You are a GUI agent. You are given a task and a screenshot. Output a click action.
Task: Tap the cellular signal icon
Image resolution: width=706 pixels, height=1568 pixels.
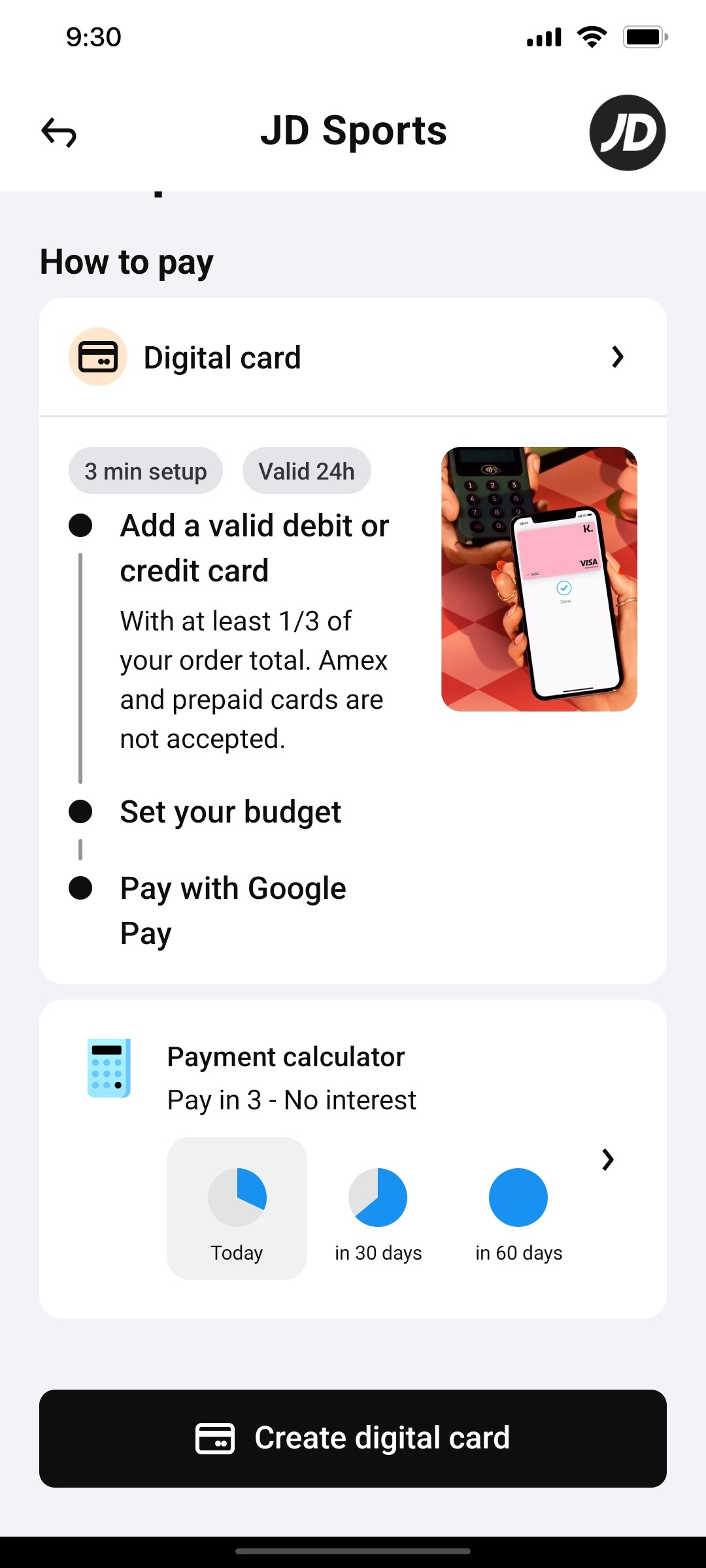tap(543, 37)
